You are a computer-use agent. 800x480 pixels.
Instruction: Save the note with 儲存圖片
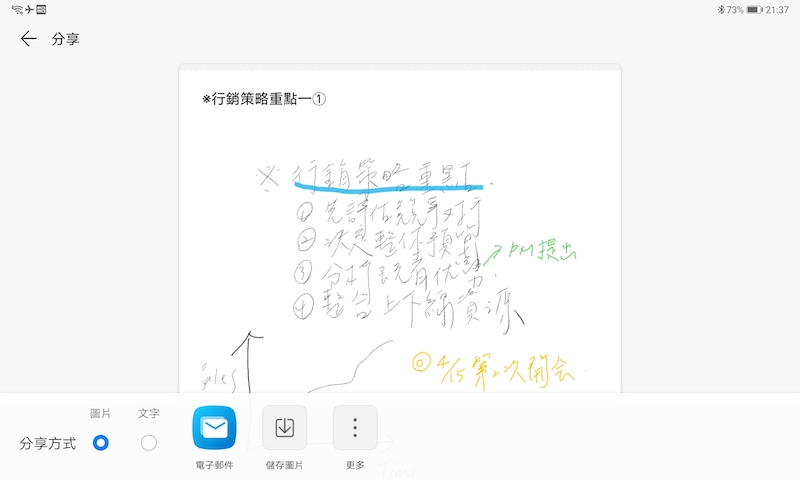click(x=284, y=428)
